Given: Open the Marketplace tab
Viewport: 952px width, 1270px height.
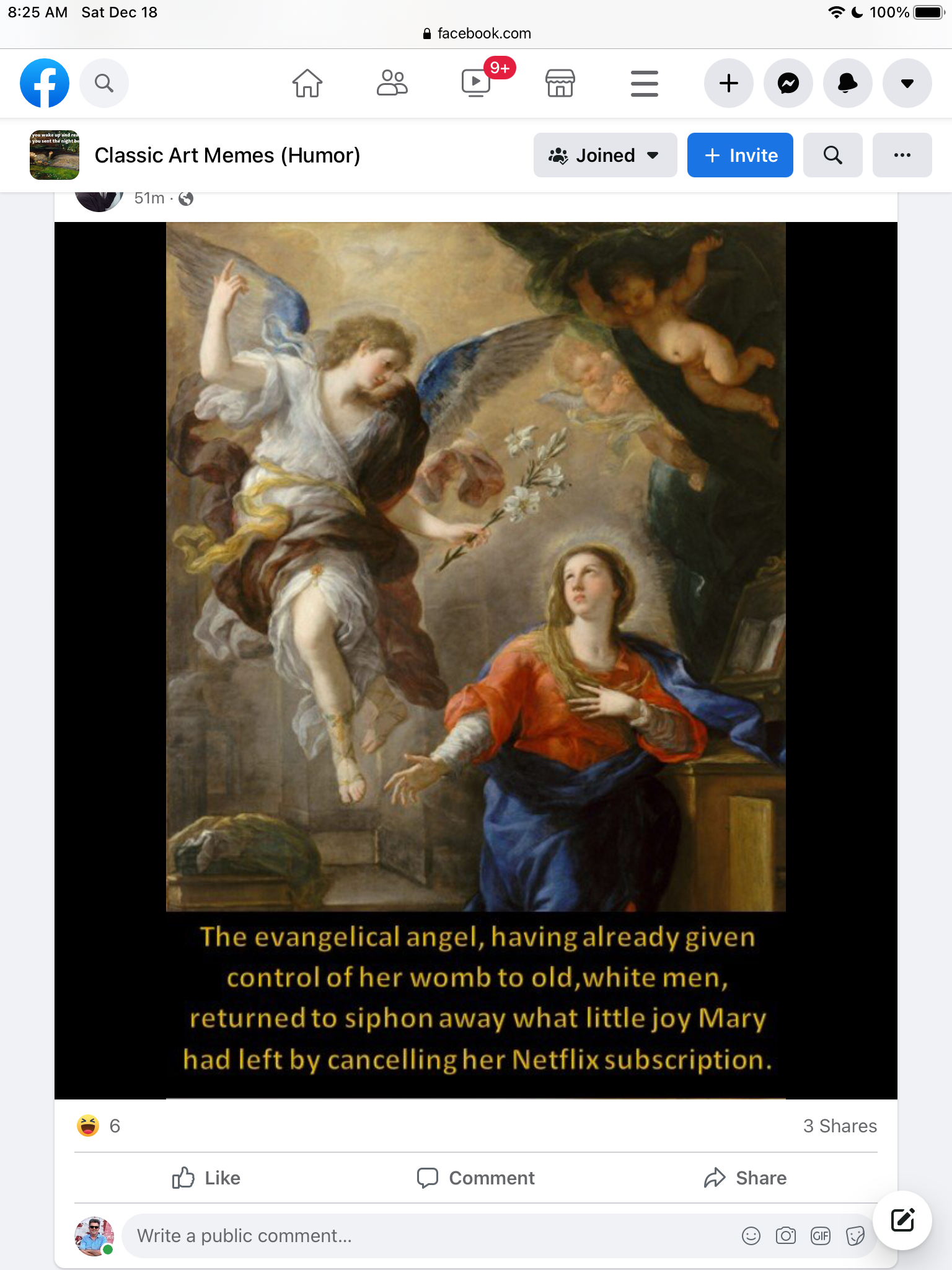Looking at the screenshot, I should click(560, 83).
